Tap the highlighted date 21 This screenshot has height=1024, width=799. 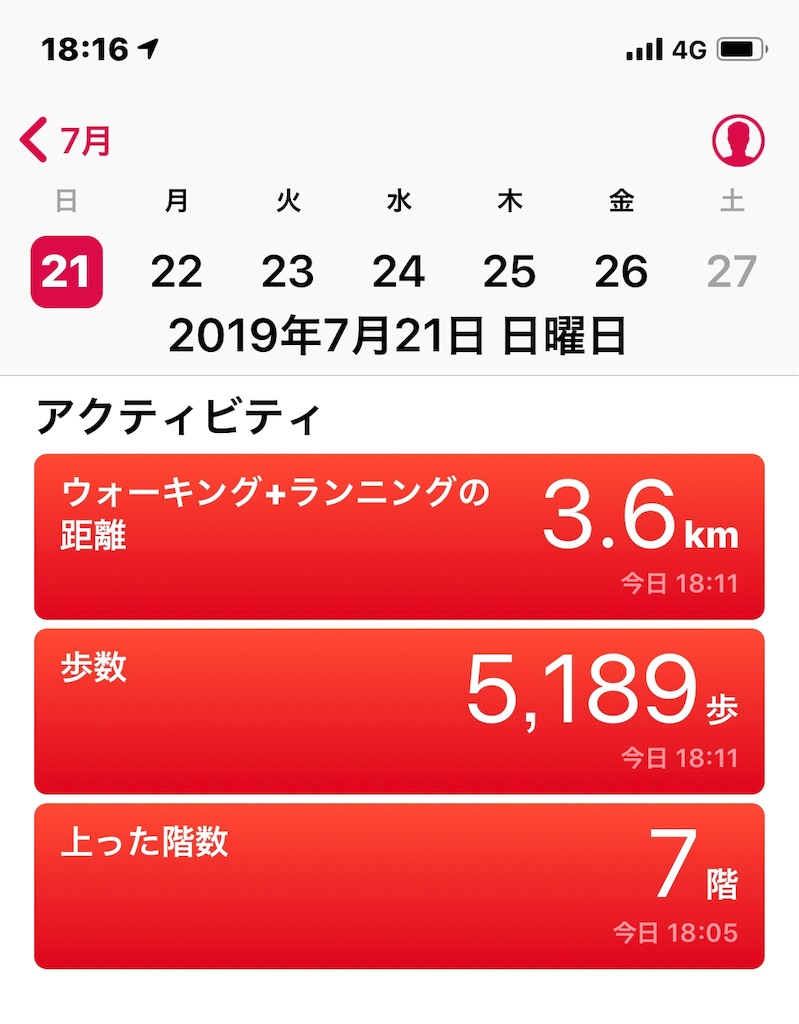[66, 268]
